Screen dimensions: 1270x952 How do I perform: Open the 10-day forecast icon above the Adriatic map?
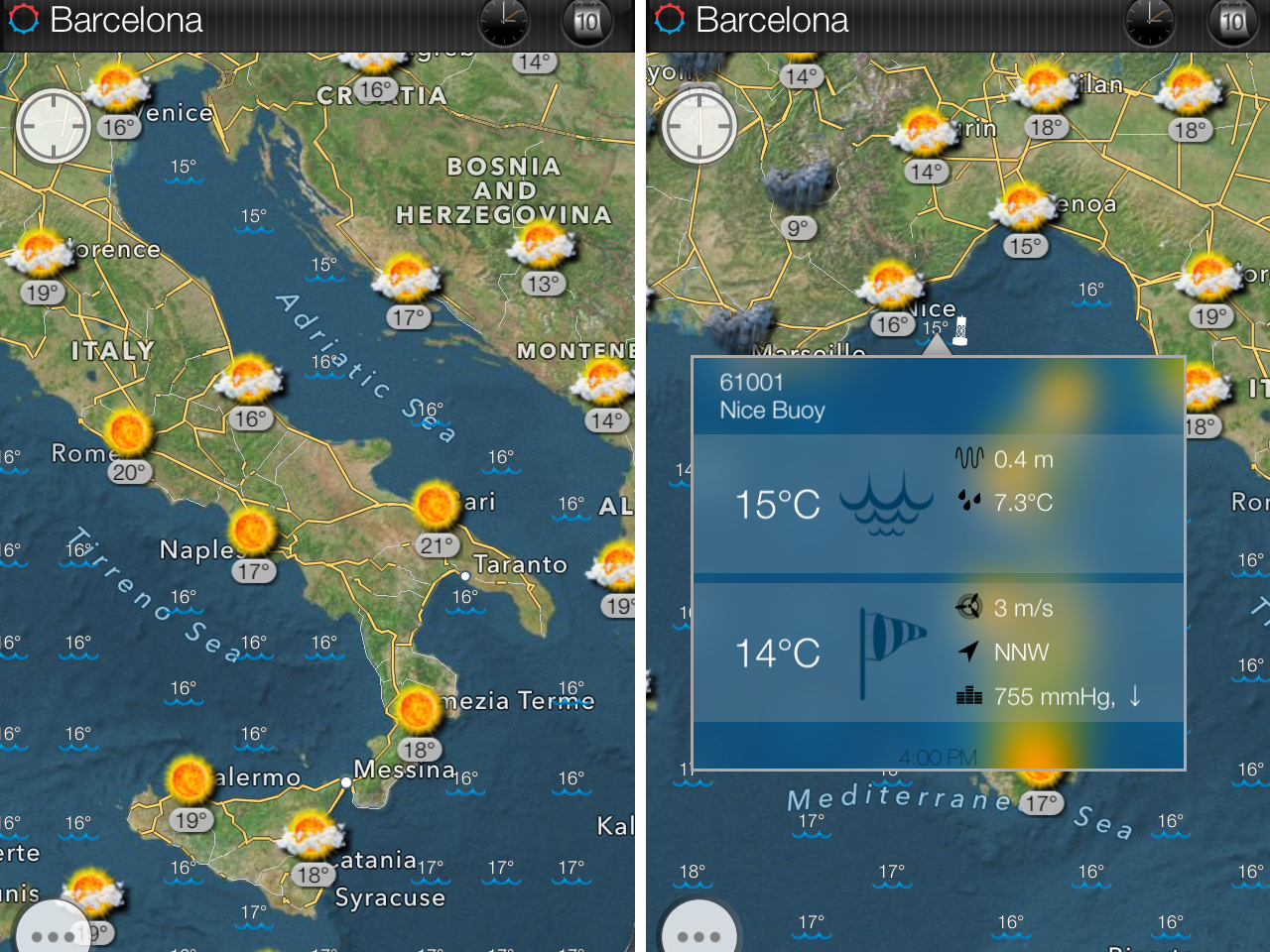coord(587,22)
